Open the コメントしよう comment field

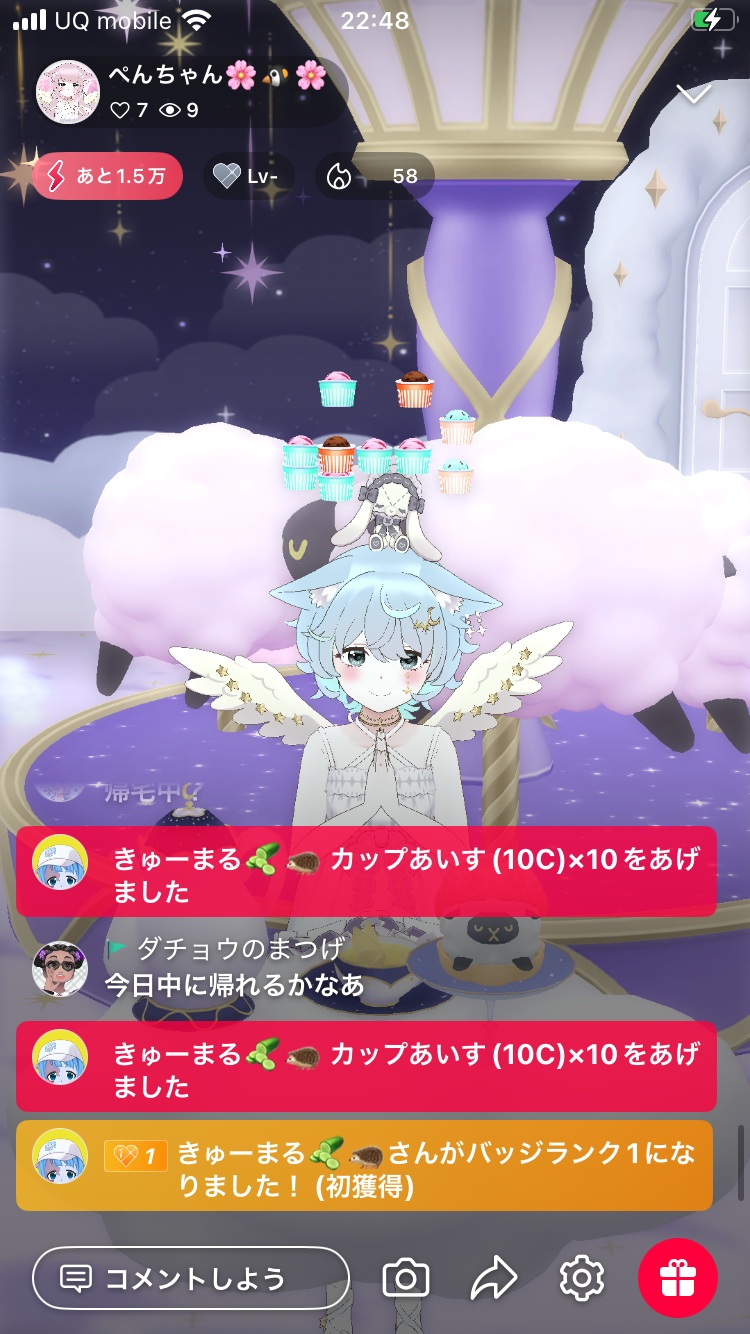[x=191, y=1278]
